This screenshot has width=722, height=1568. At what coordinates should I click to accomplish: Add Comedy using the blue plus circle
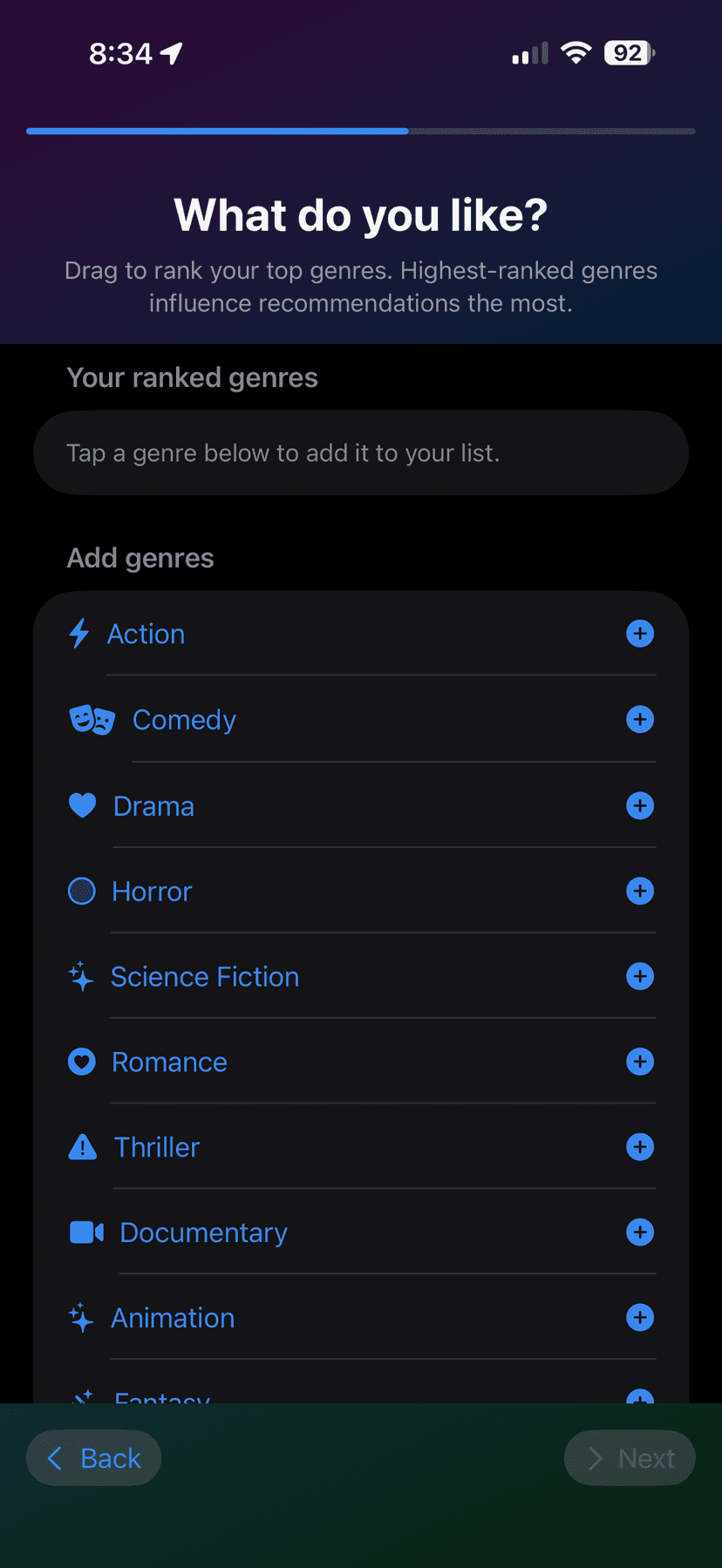coord(640,719)
